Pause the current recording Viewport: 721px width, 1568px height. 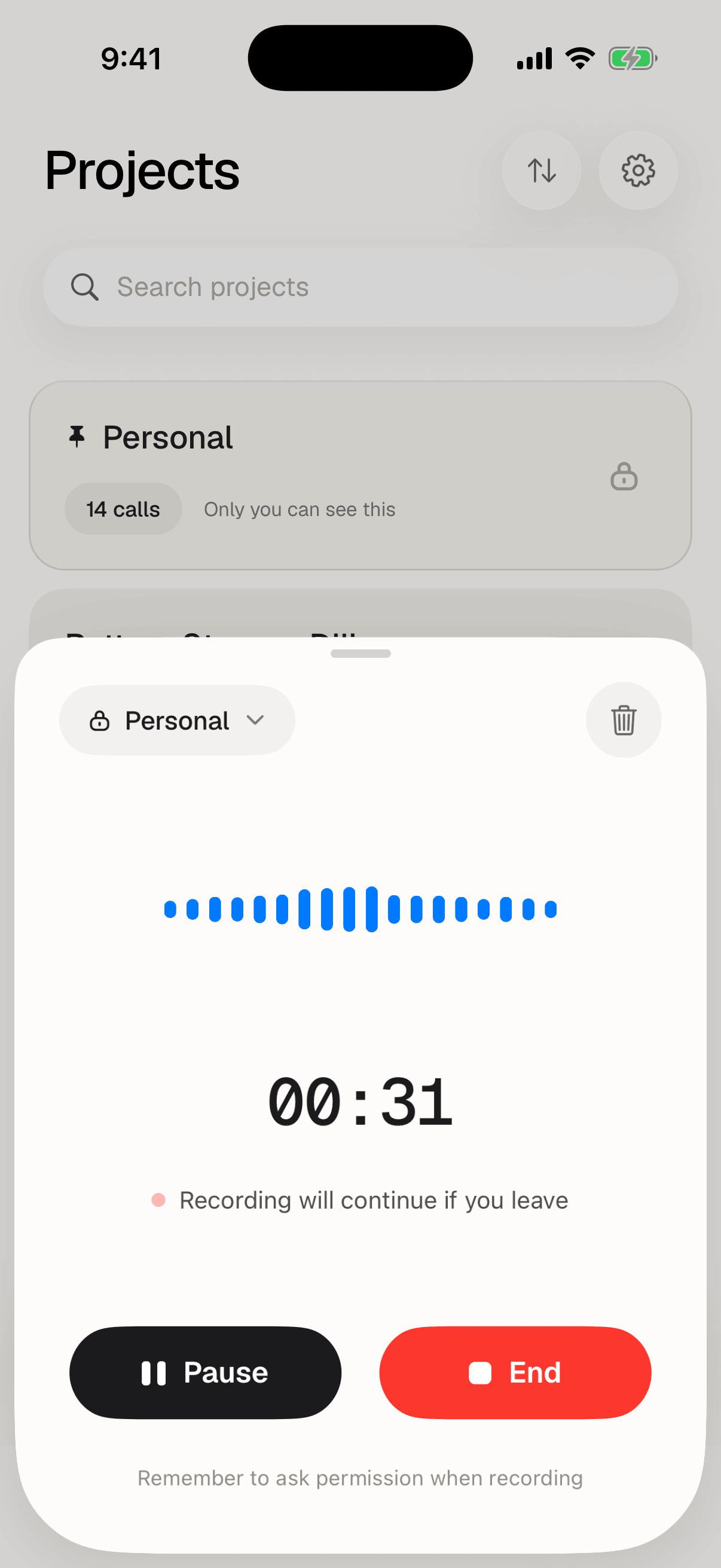(x=205, y=1372)
